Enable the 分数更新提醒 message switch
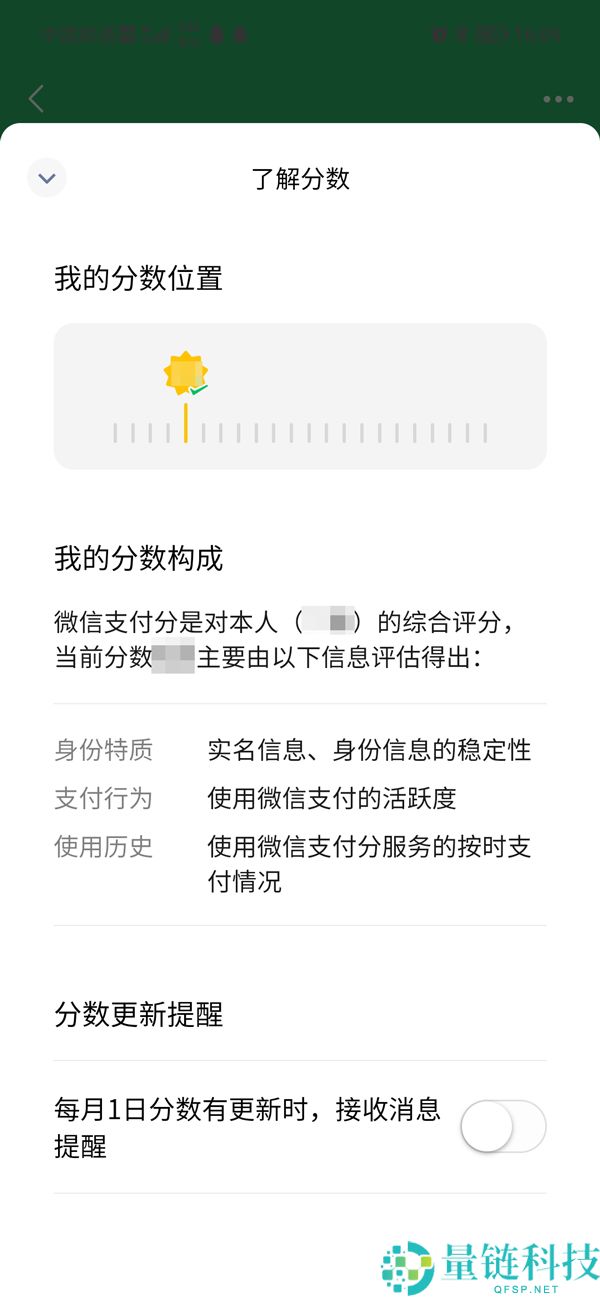The height and width of the screenshot is (1300, 600). (503, 1127)
